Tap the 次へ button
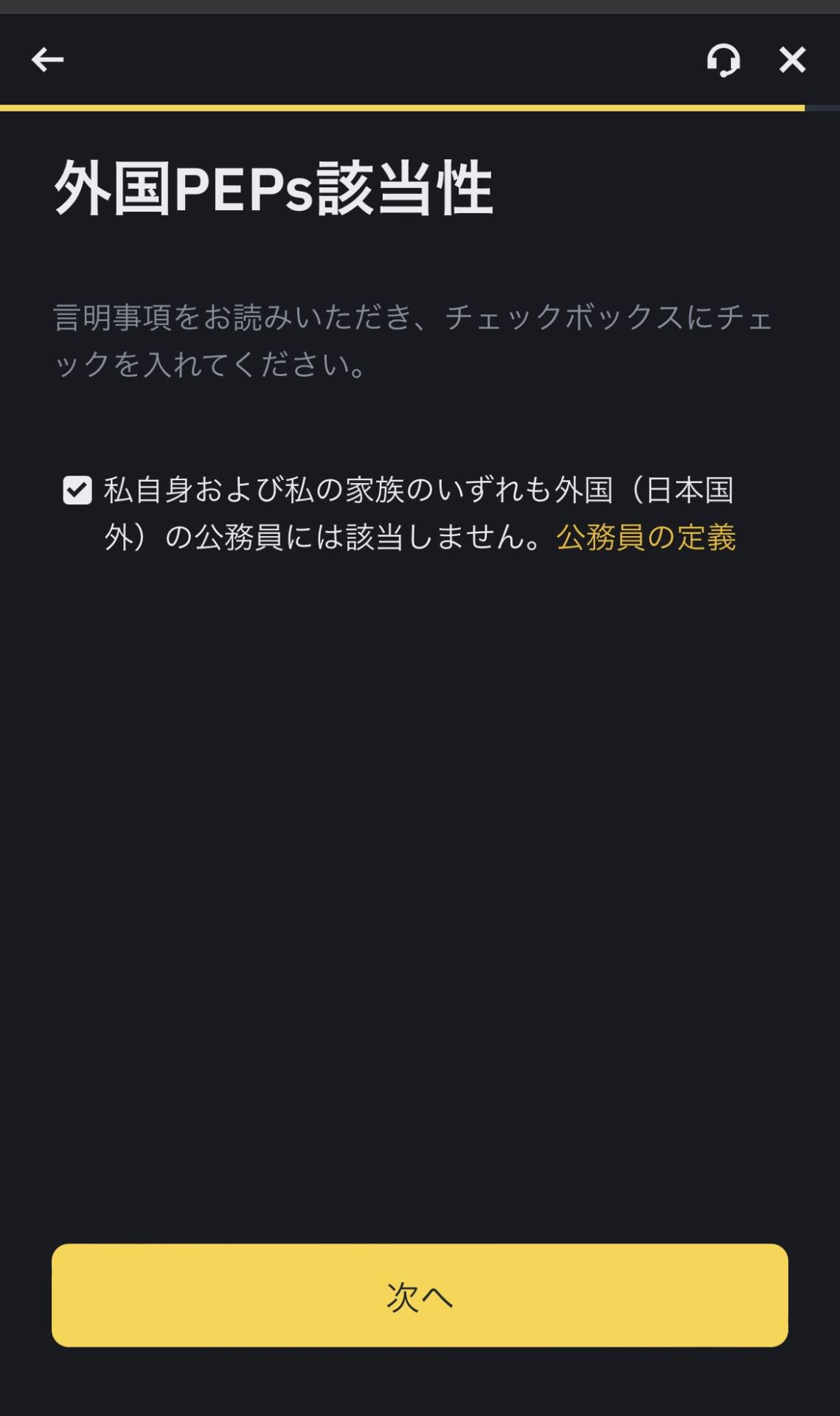The height and width of the screenshot is (1416, 840). click(x=420, y=1295)
